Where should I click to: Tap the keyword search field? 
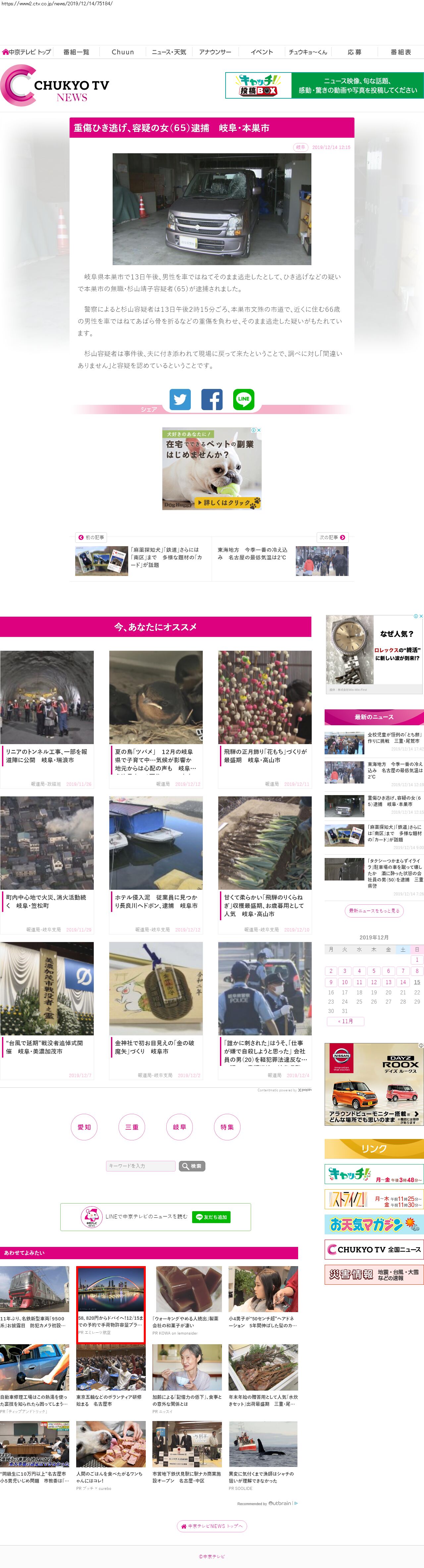pyautogui.click(x=141, y=1165)
